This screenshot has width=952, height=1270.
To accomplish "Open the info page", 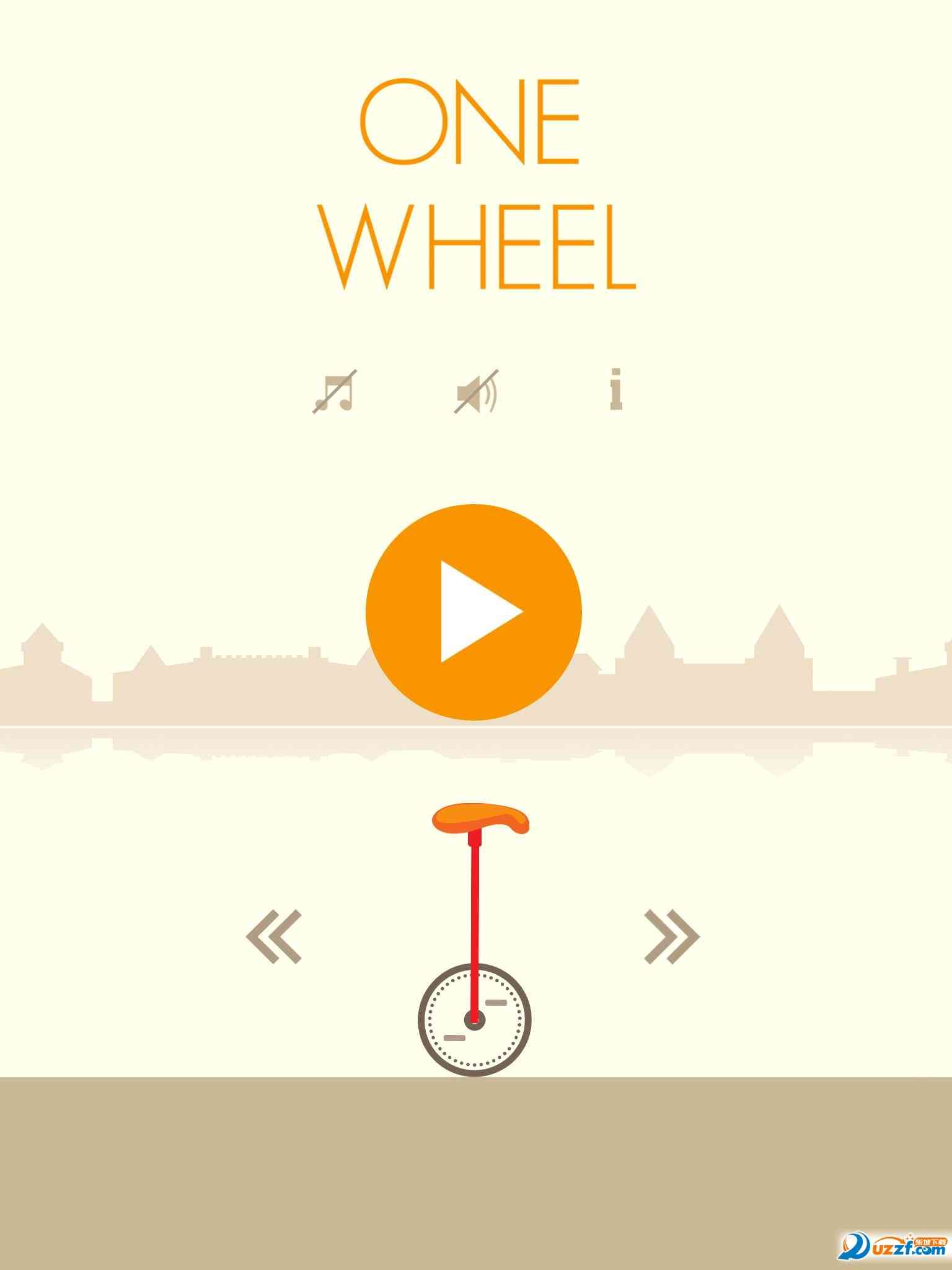I will click(615, 390).
